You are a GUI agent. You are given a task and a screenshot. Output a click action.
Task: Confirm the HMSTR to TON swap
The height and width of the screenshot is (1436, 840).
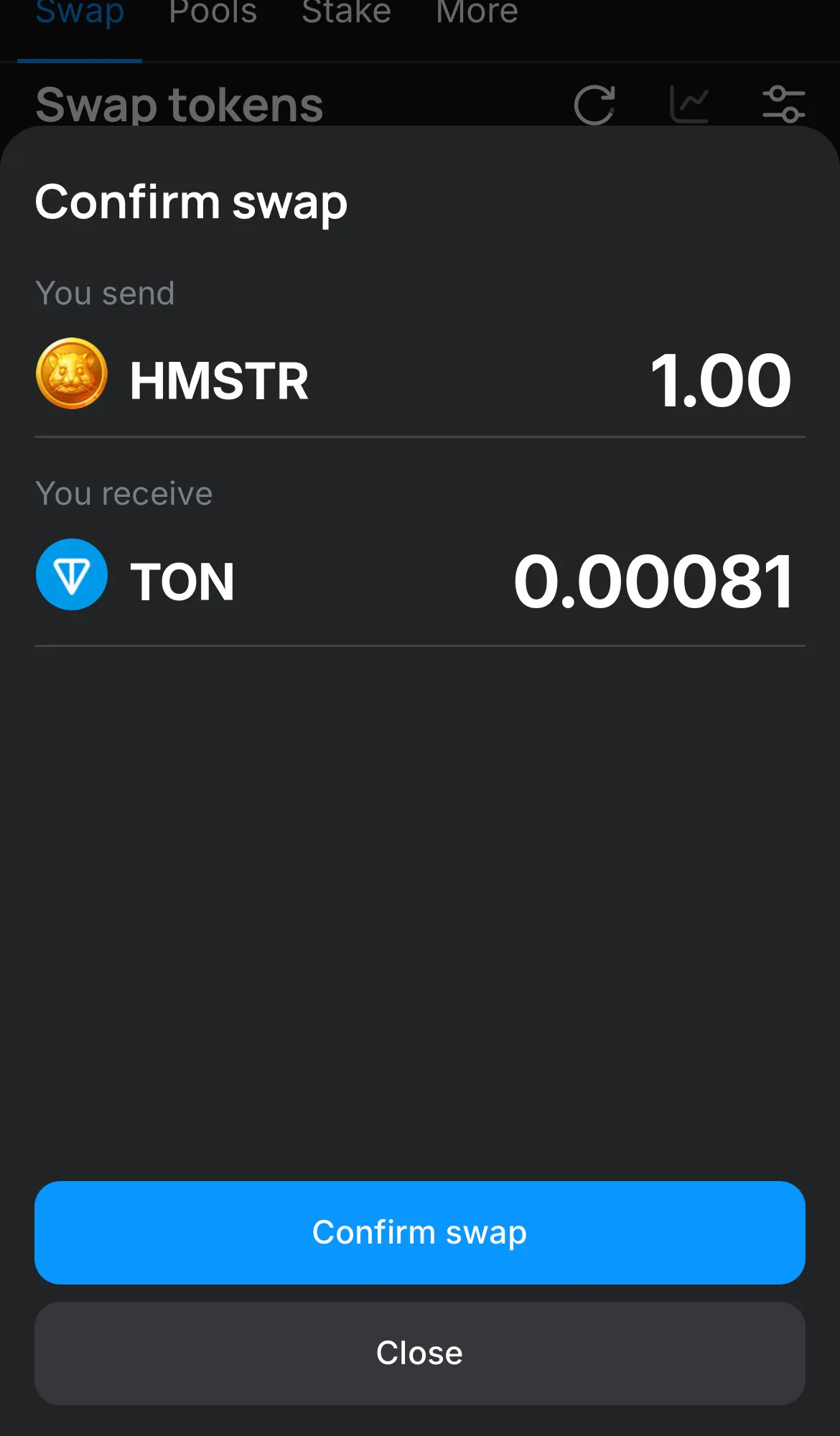(x=419, y=1232)
